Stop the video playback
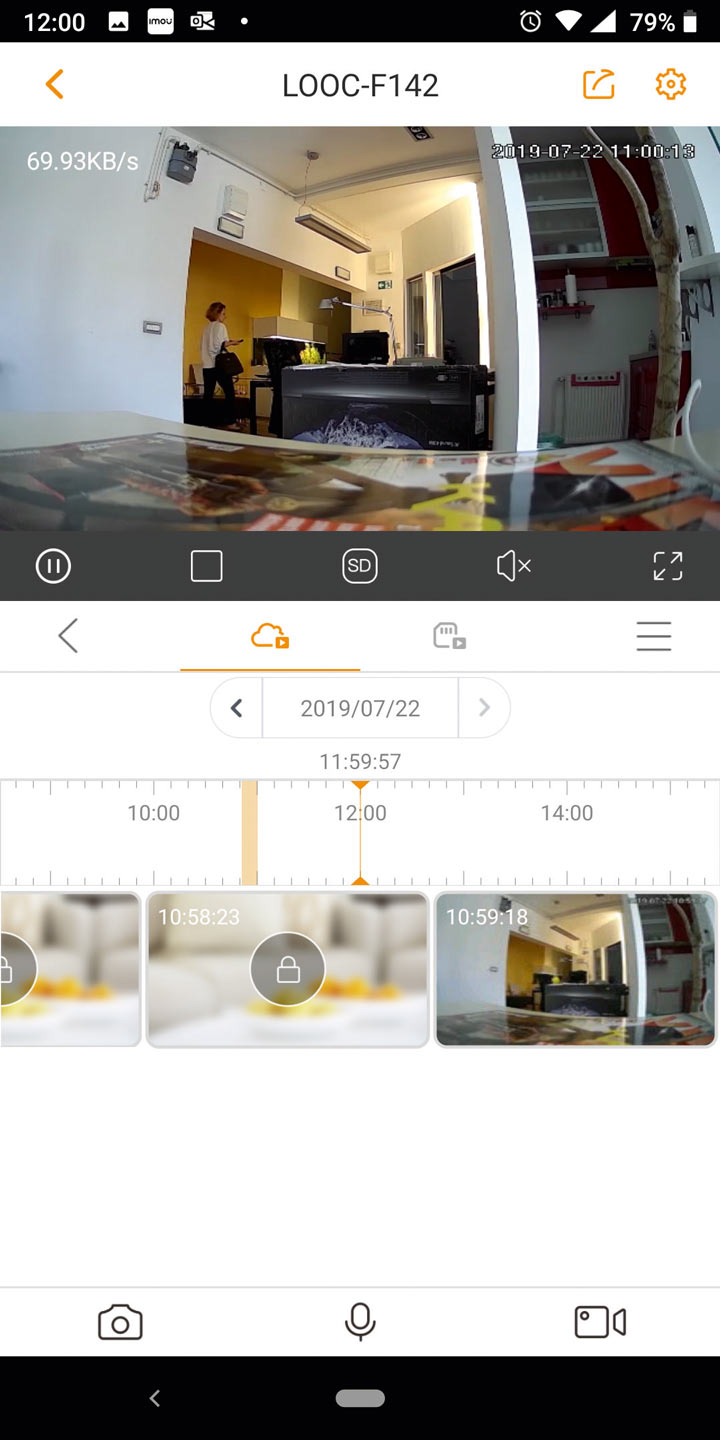Image resolution: width=720 pixels, height=1440 pixels. (206, 567)
